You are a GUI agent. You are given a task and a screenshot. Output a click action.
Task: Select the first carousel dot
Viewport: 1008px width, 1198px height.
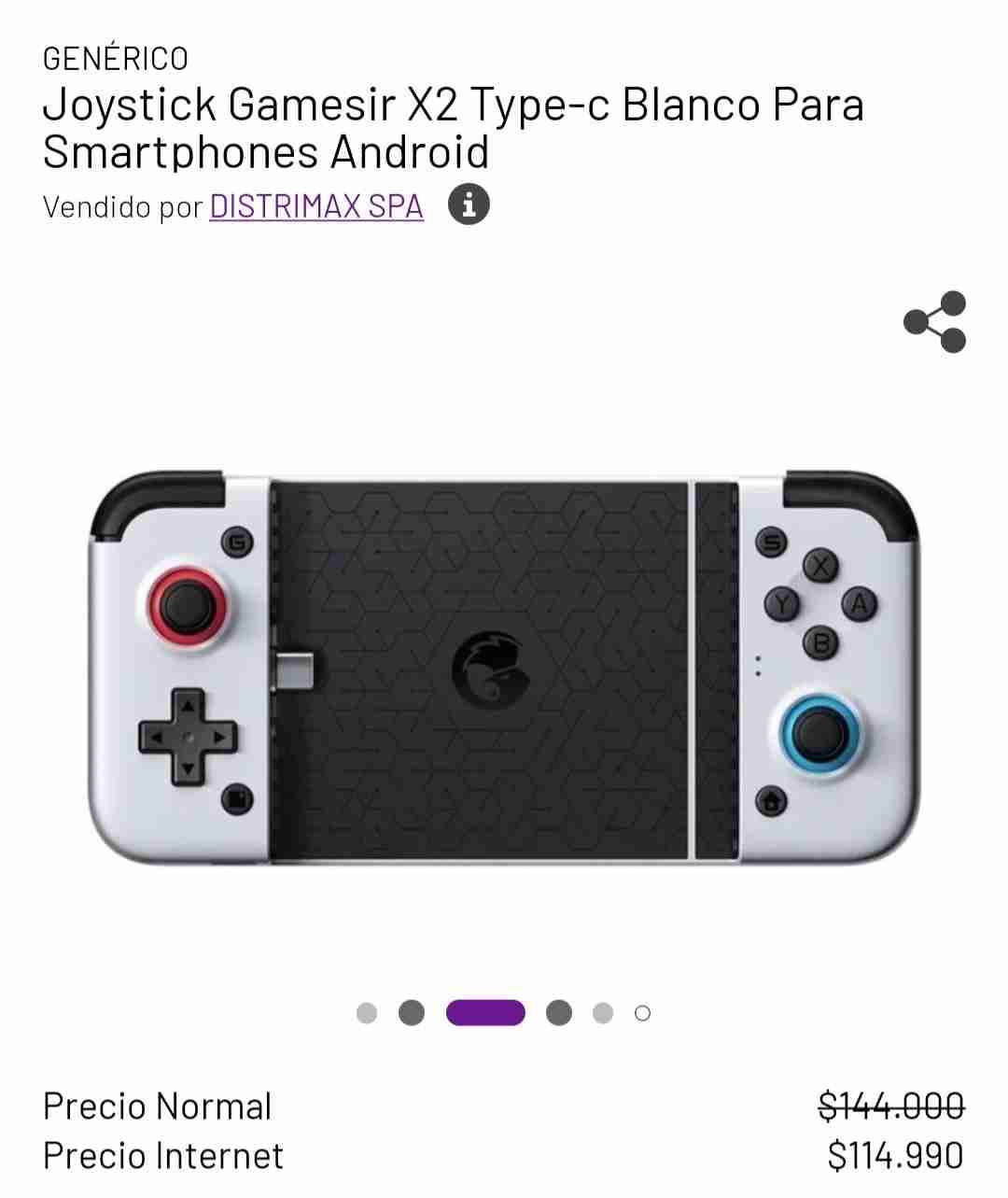(367, 1011)
